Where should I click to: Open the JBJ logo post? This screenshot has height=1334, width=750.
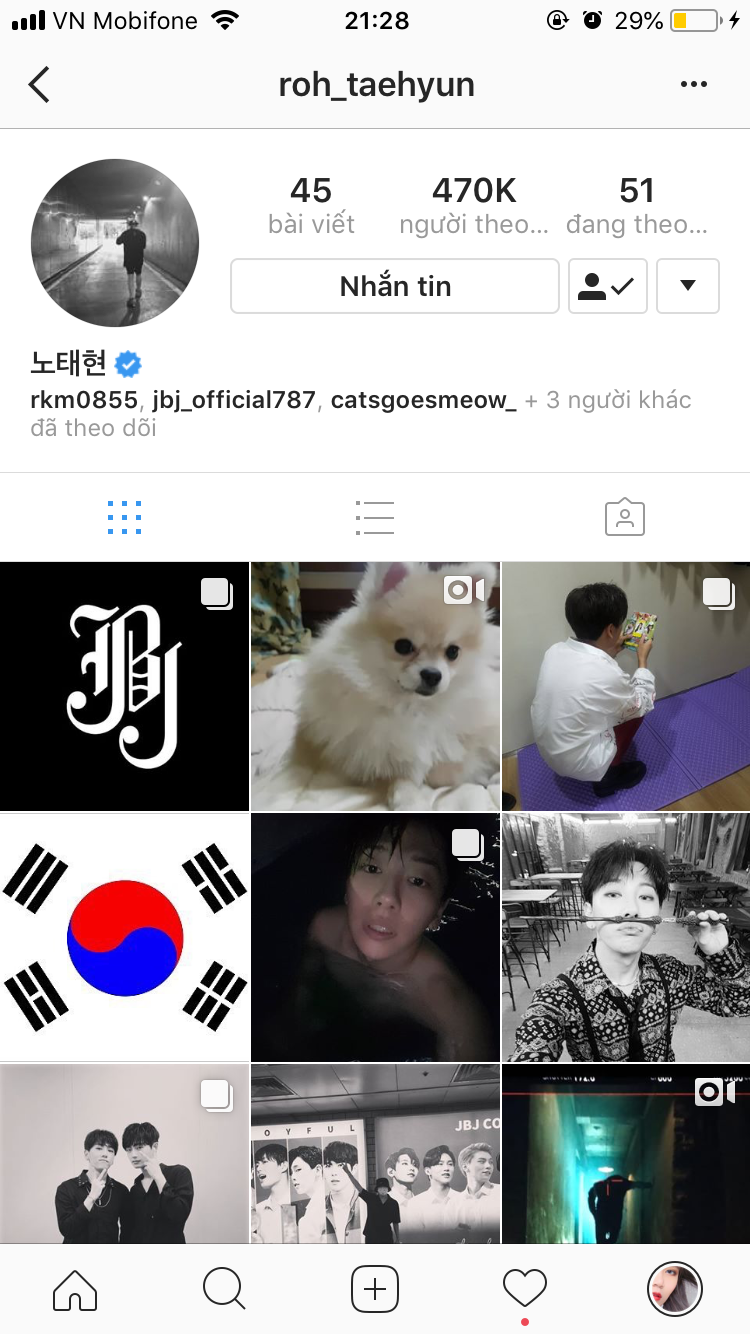pos(124,686)
